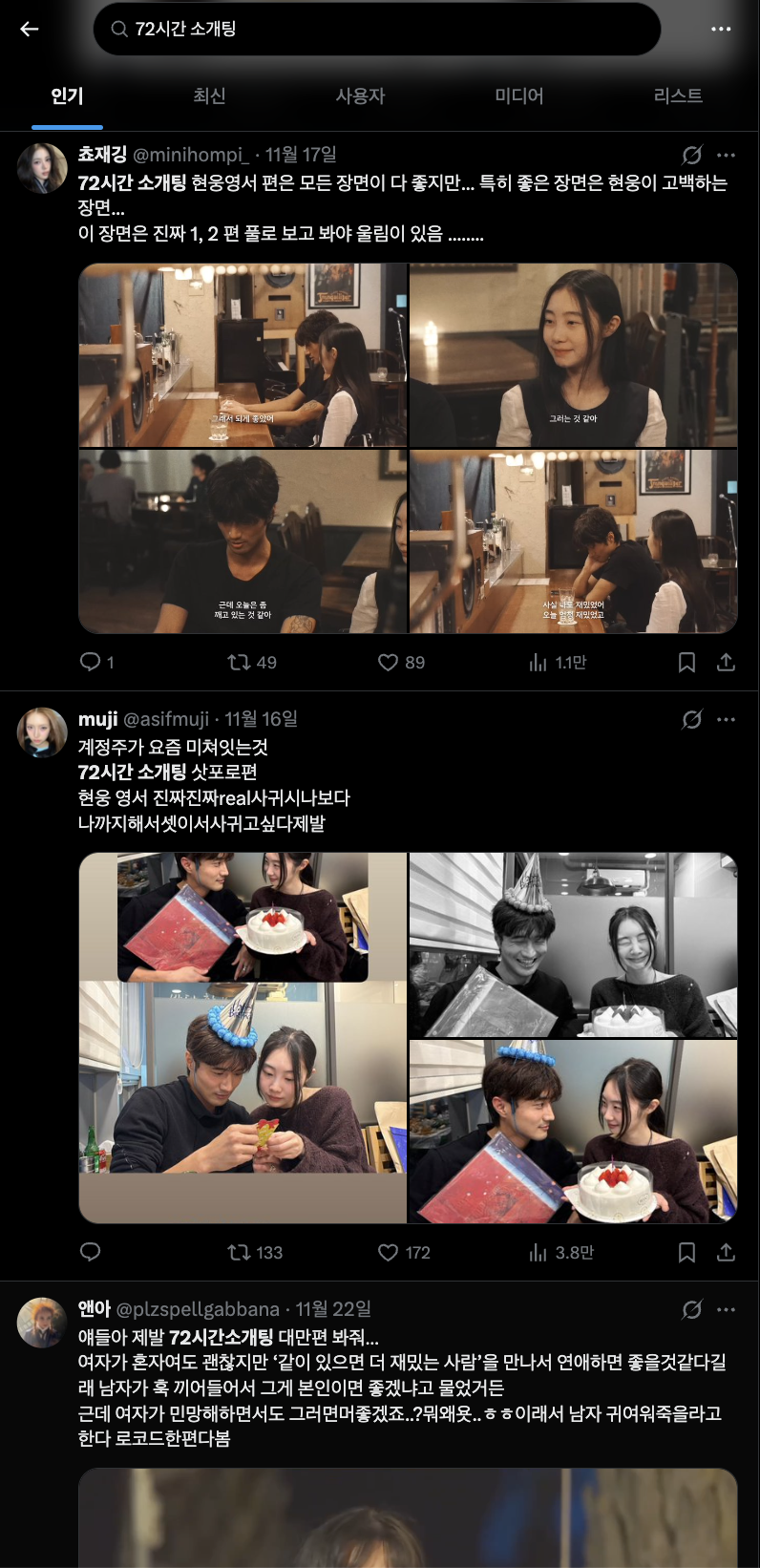The height and width of the screenshot is (1568, 760).
Task: Bookmark muji's post
Action: (686, 1252)
